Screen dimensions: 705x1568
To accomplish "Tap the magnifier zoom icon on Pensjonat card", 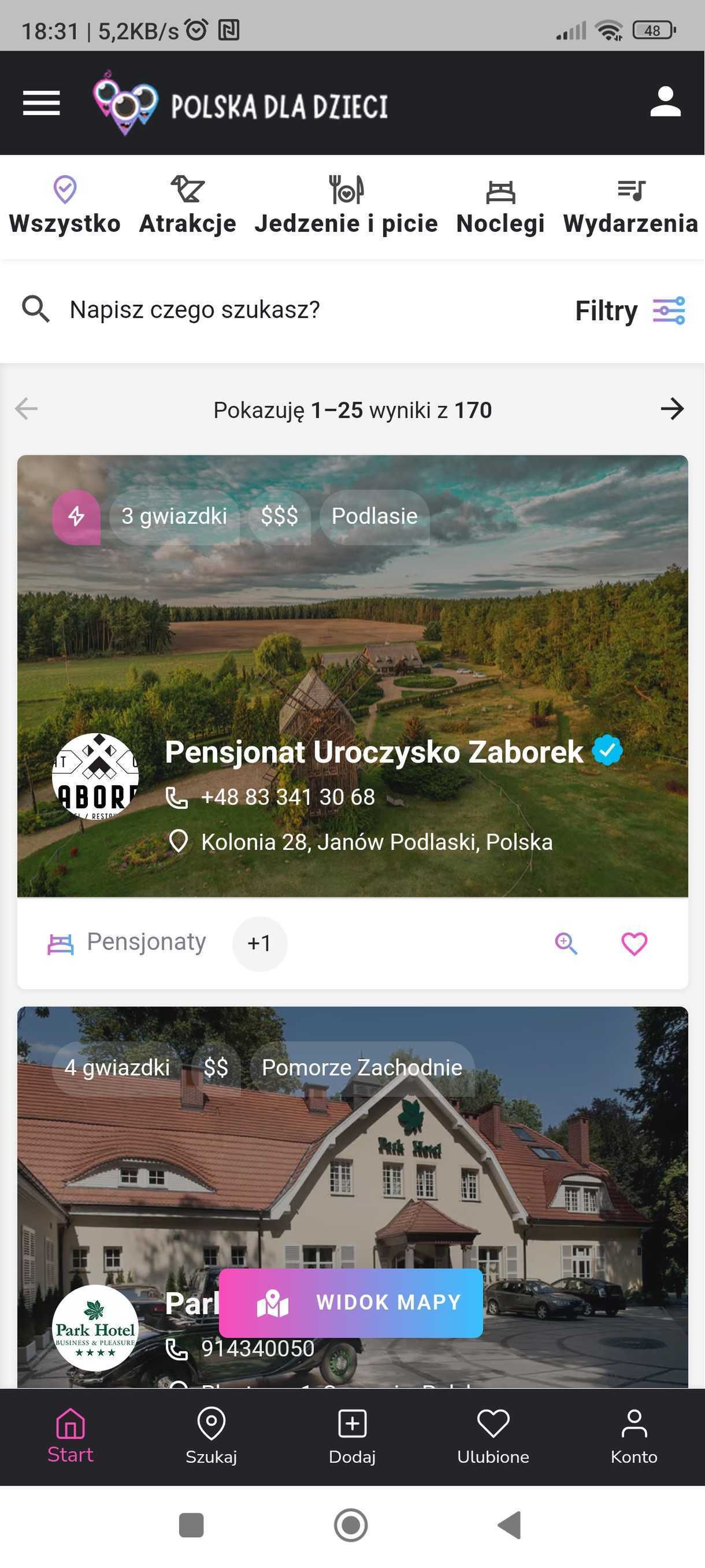I will tap(567, 944).
